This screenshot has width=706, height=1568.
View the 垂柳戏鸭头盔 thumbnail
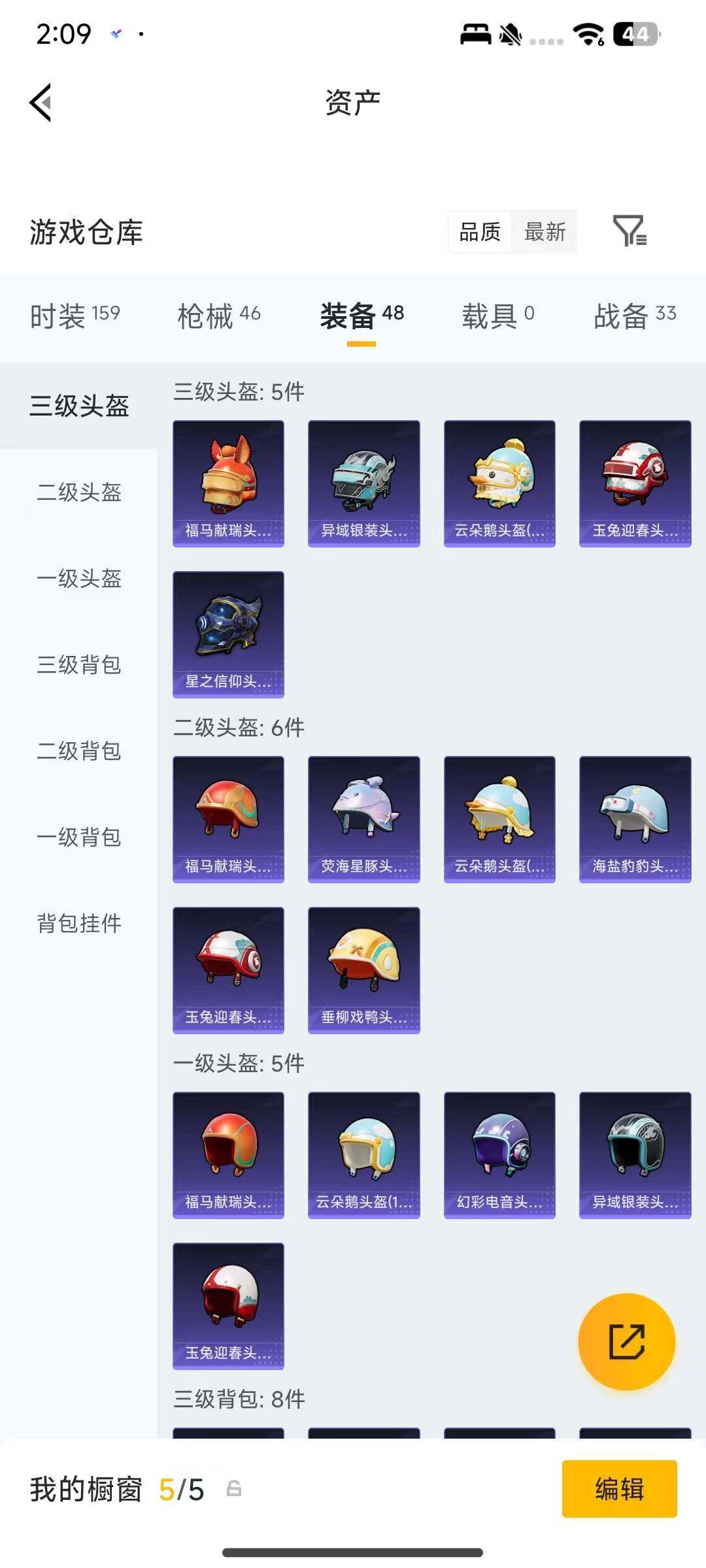363,970
